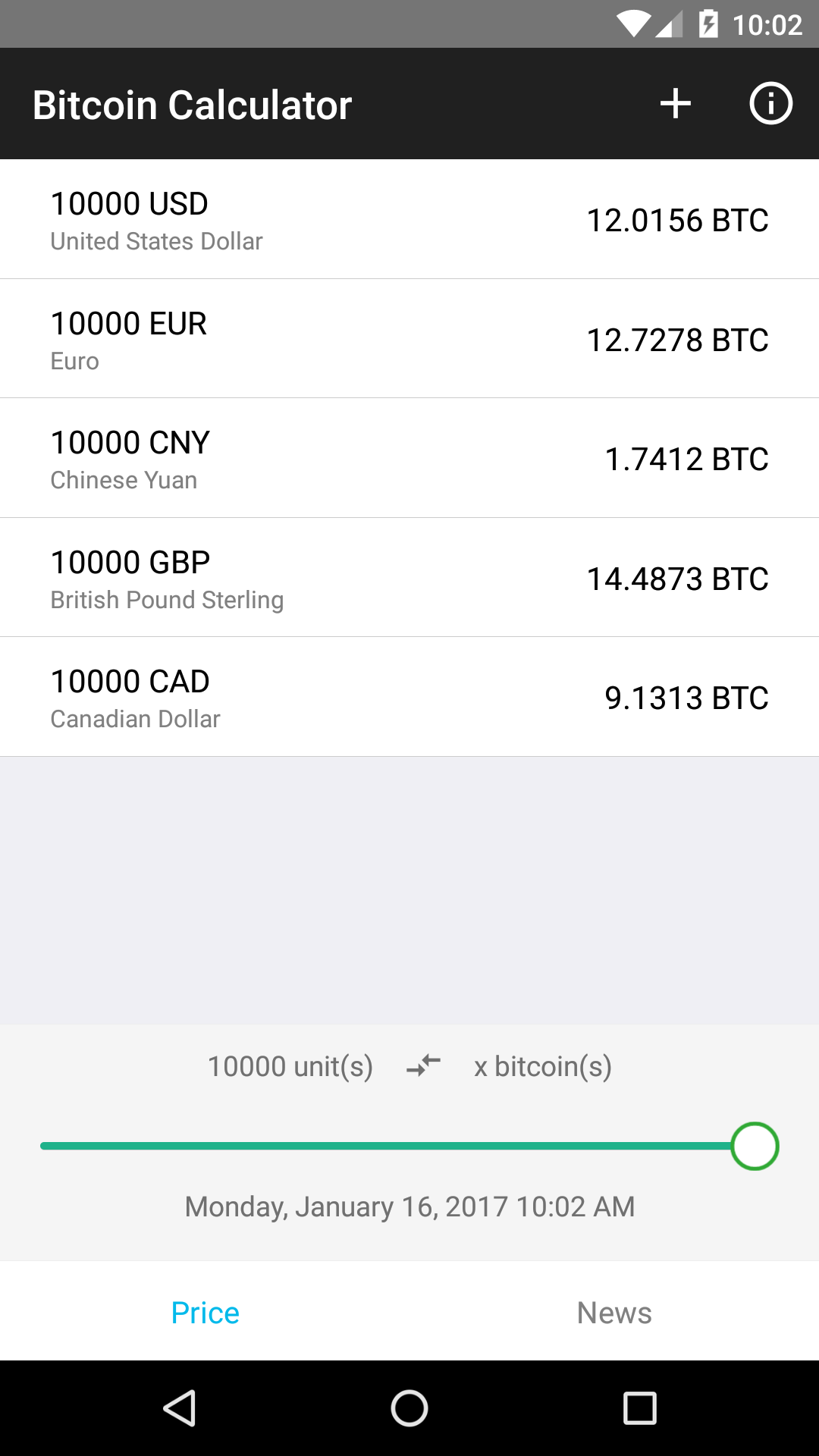Go back using the system back button

coord(180,1408)
